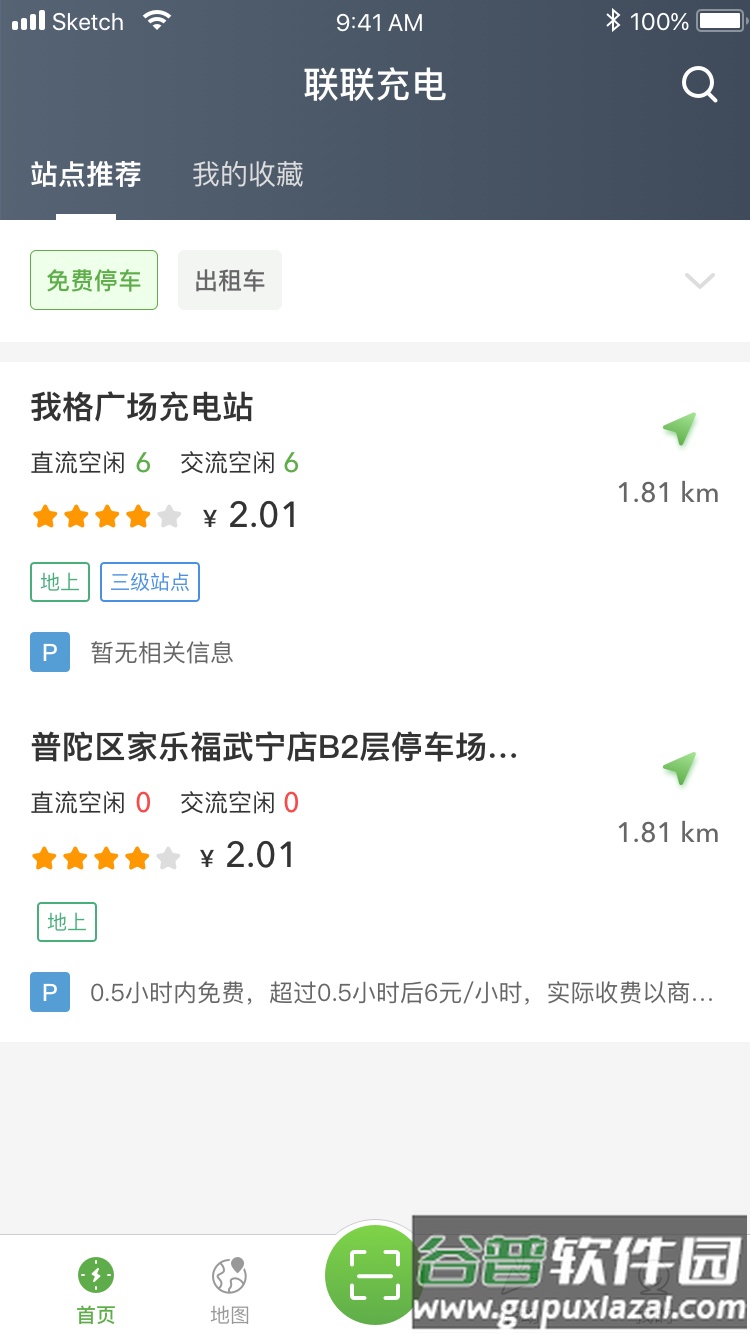Navigate to 我格广场充电站 via arrow icon
Image resolution: width=750 pixels, height=1334 pixels.
pyautogui.click(x=679, y=430)
